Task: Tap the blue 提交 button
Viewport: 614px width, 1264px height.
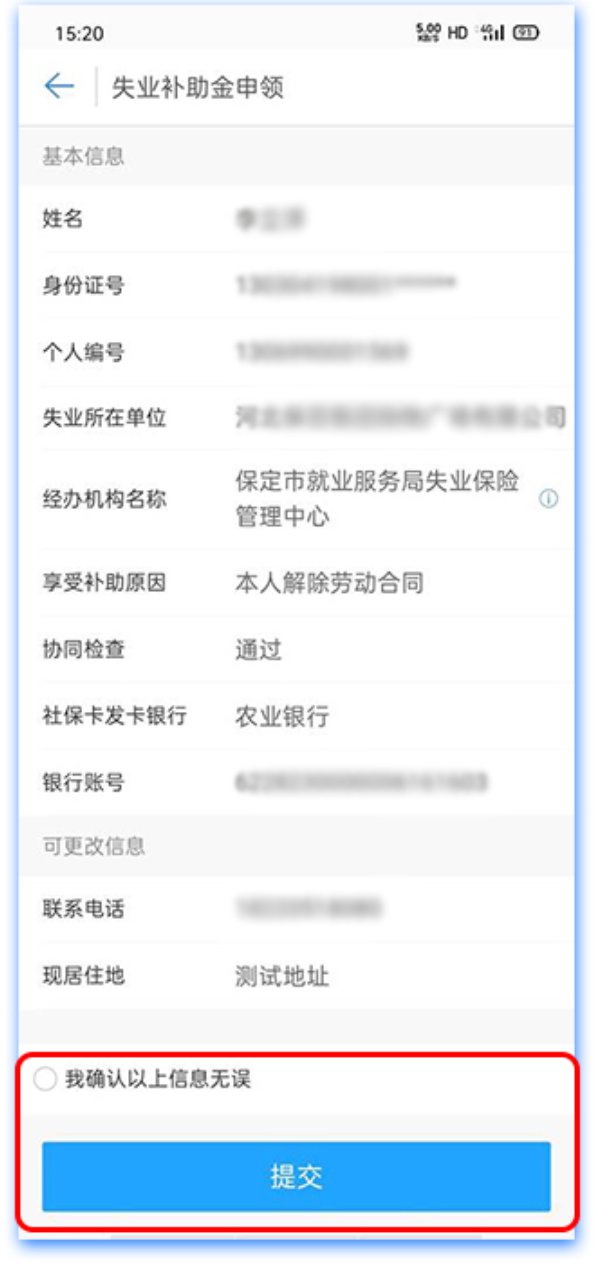Action: 296,1176
